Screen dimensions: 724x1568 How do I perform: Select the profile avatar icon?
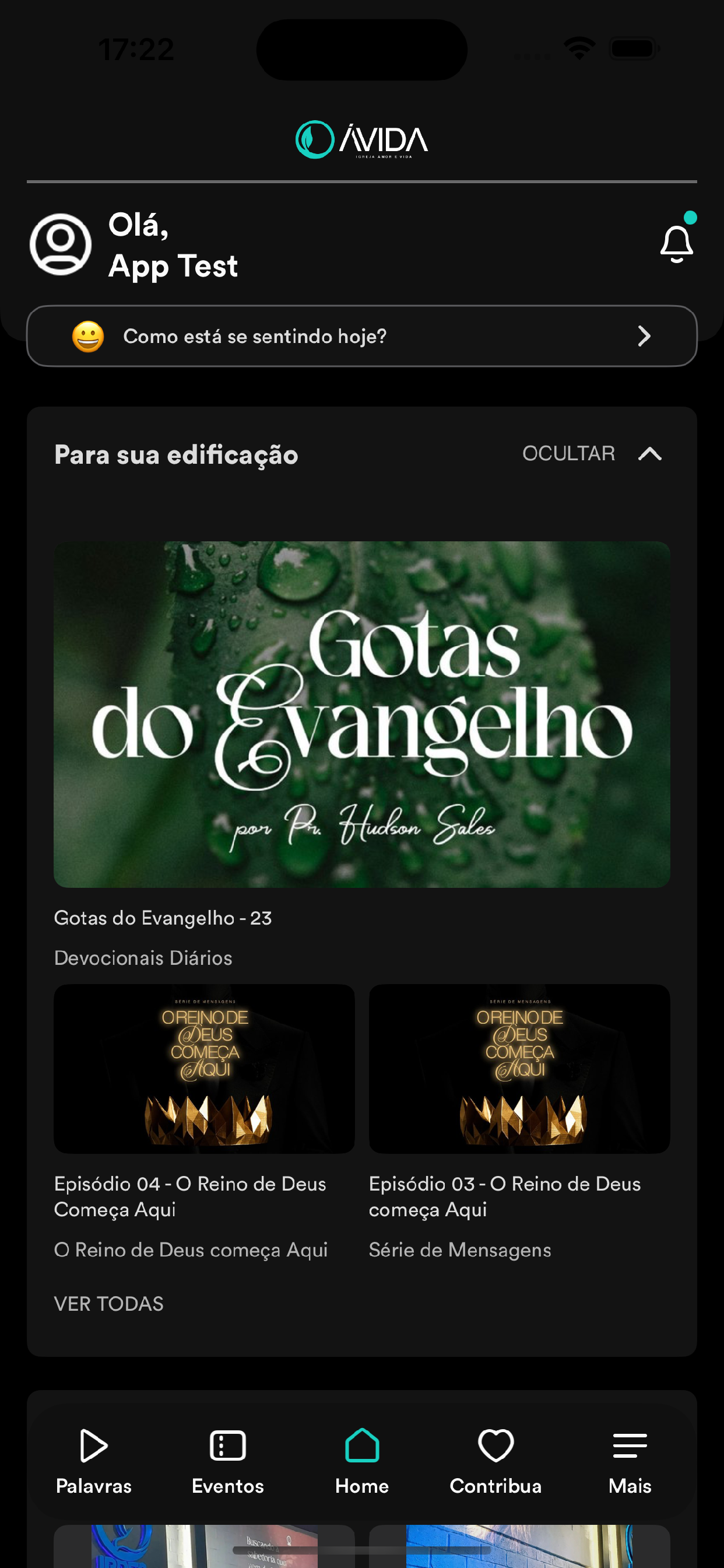(61, 244)
